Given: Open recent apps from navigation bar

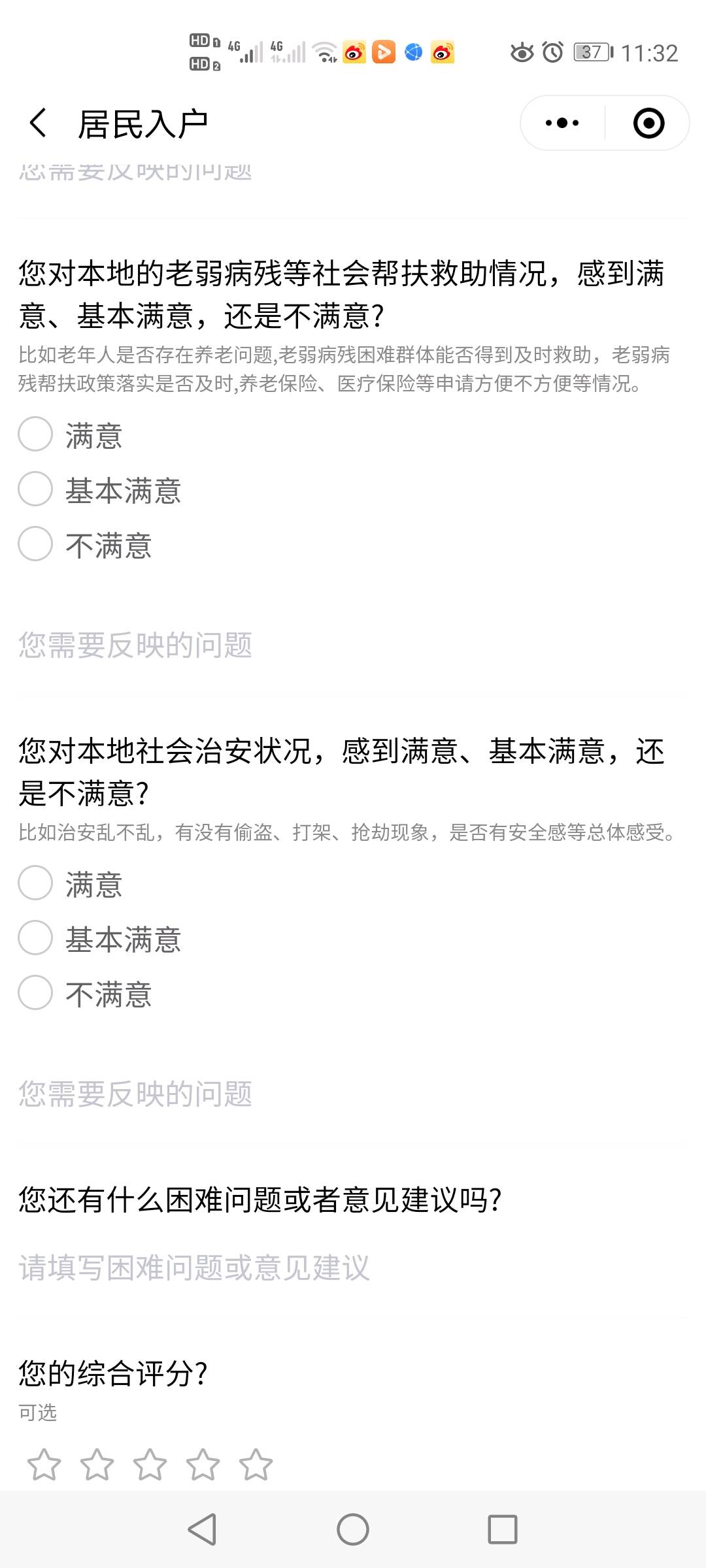Looking at the screenshot, I should click(x=503, y=1529).
